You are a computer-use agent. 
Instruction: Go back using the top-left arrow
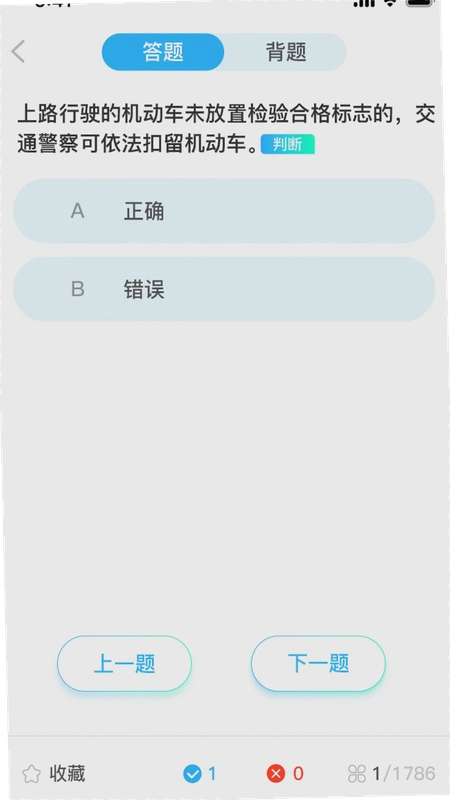coord(18,52)
